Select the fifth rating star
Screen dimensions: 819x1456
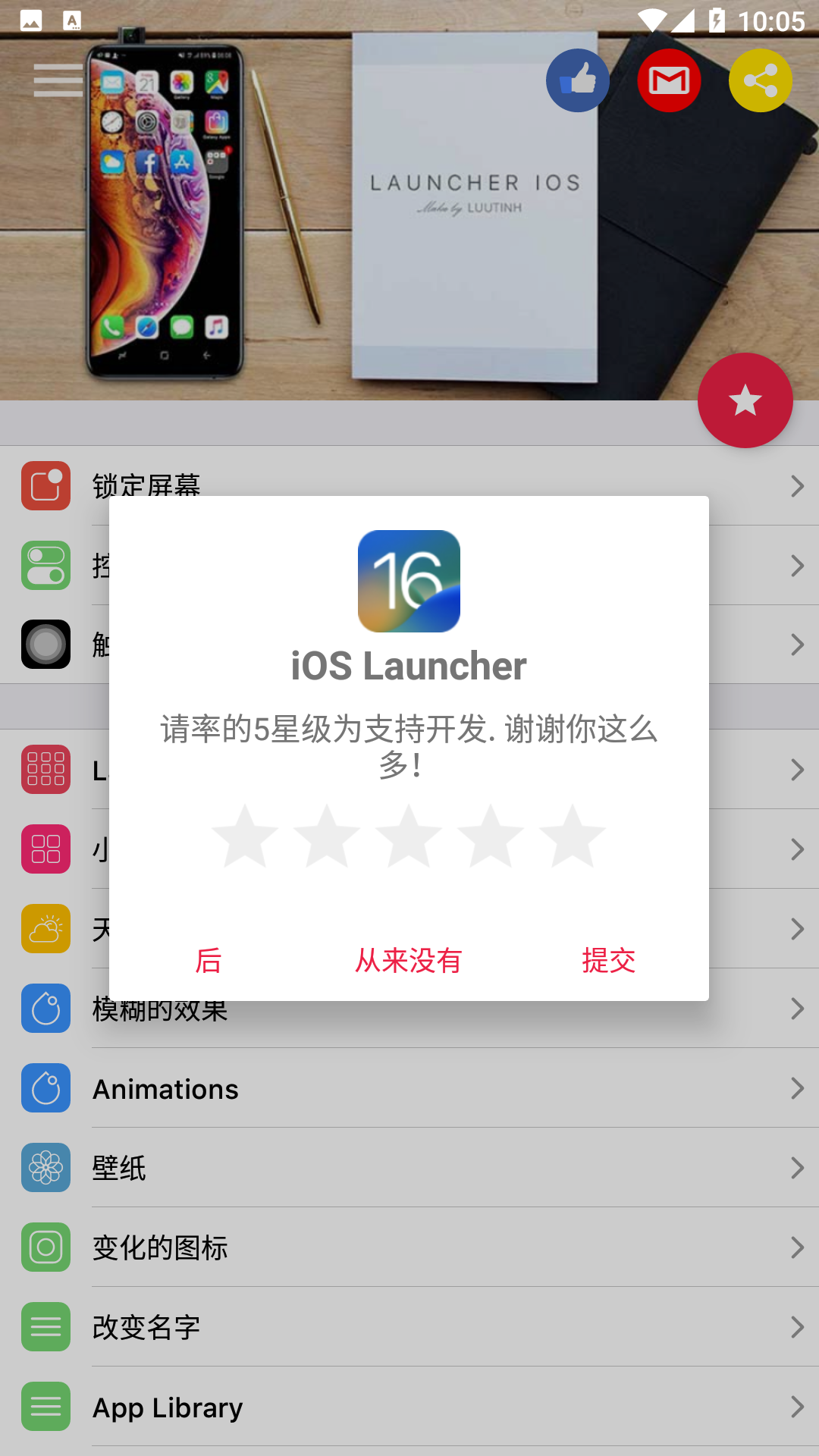(x=573, y=836)
